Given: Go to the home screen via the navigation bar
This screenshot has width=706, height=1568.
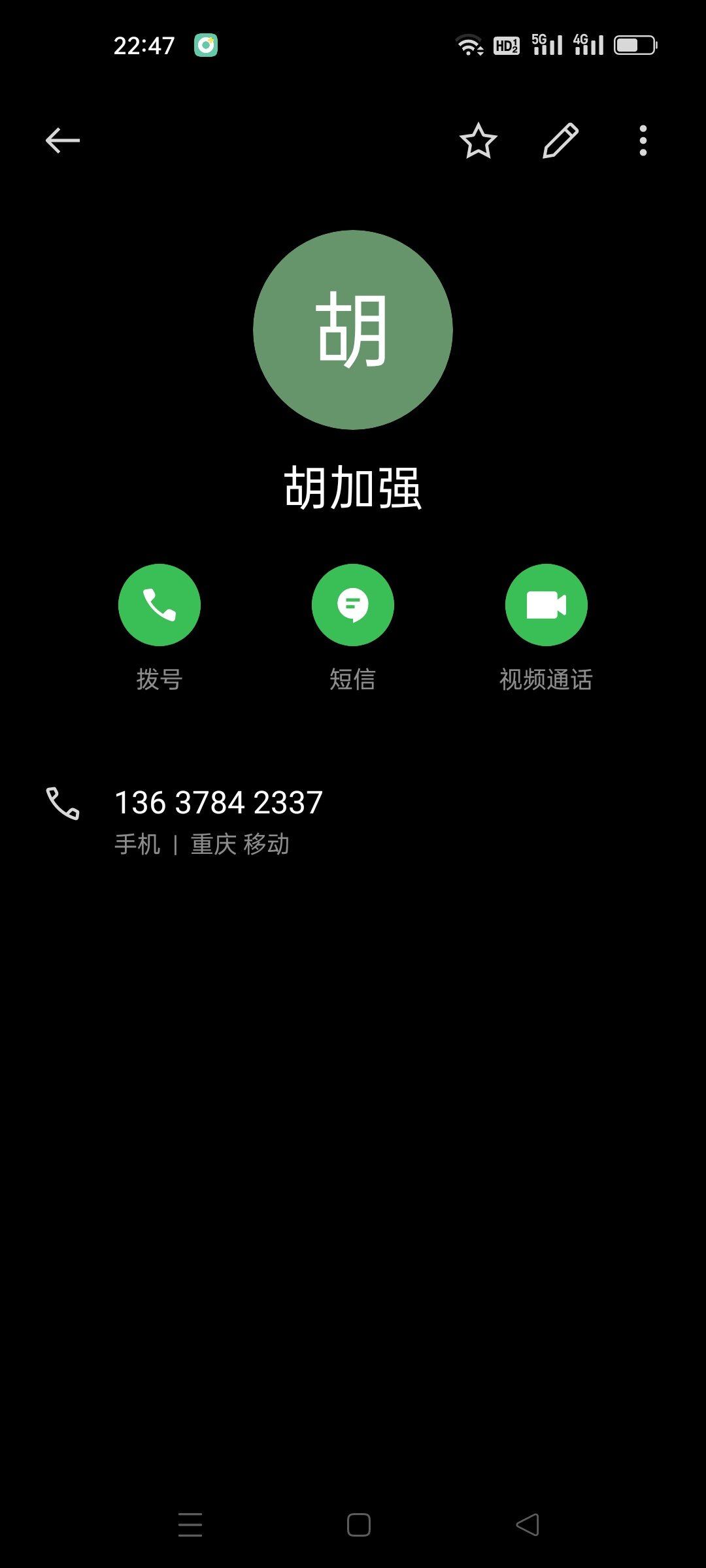Looking at the screenshot, I should point(358,1525).
